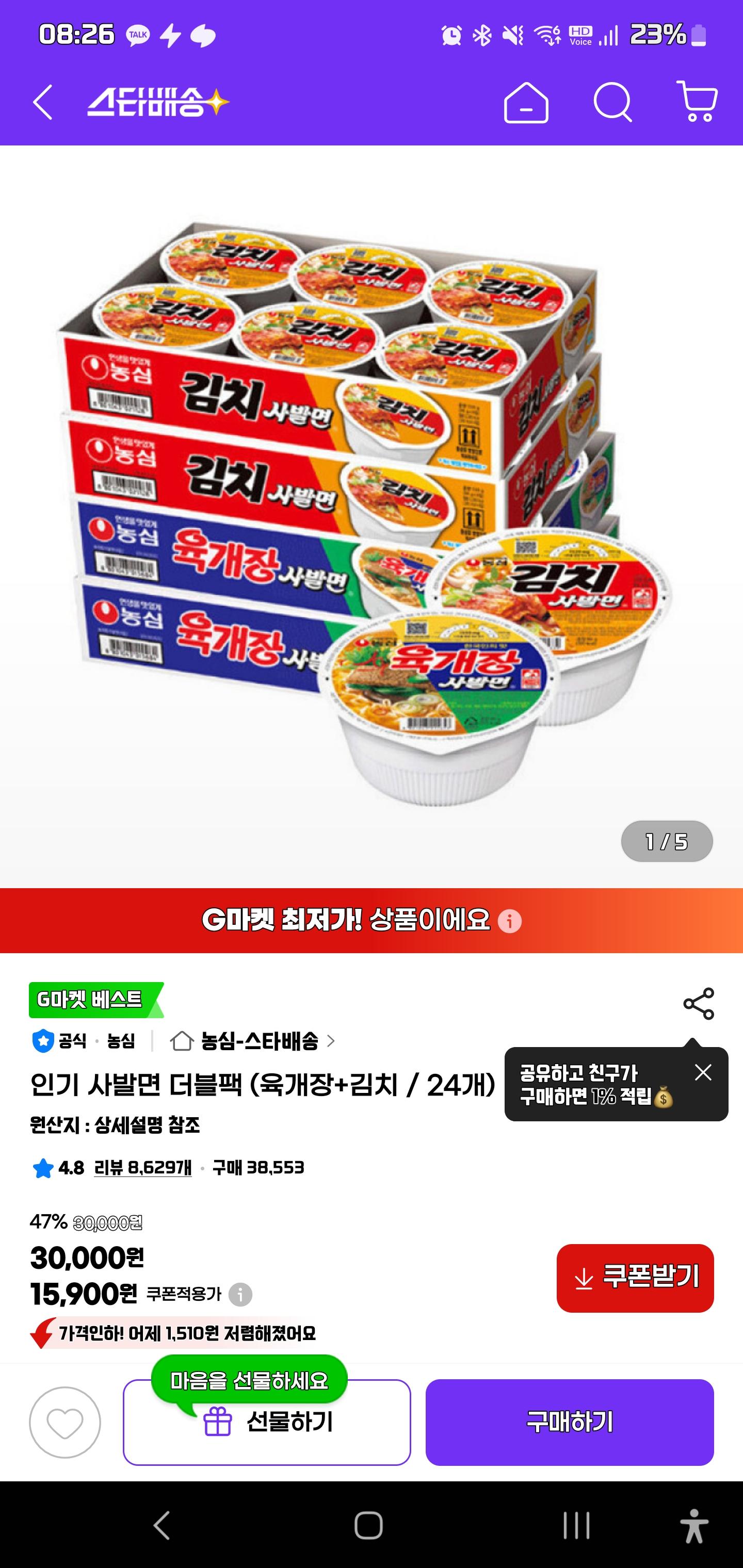Dismiss the share reward tooltip

pos(703,1072)
